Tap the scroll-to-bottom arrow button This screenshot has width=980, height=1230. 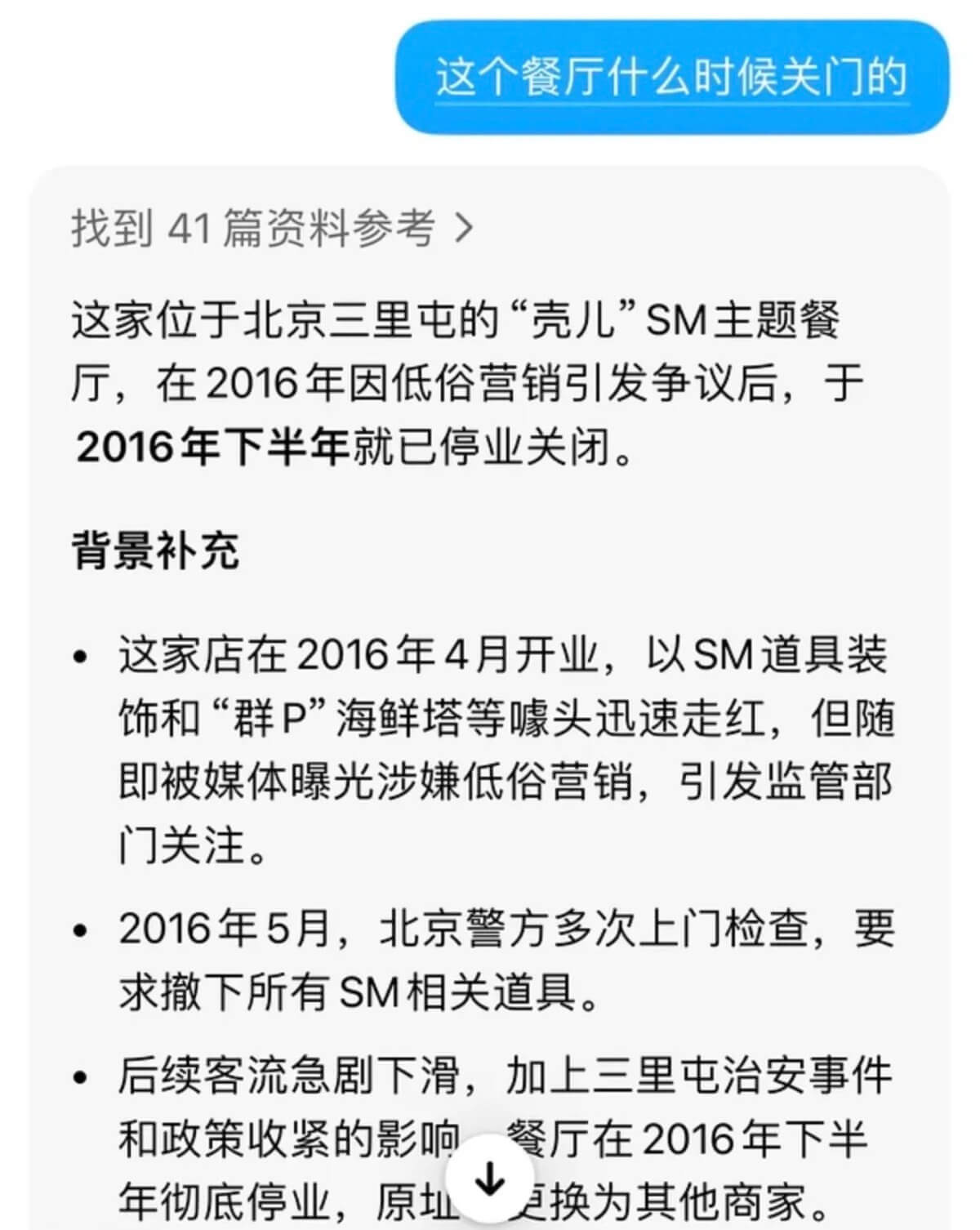(489, 1179)
